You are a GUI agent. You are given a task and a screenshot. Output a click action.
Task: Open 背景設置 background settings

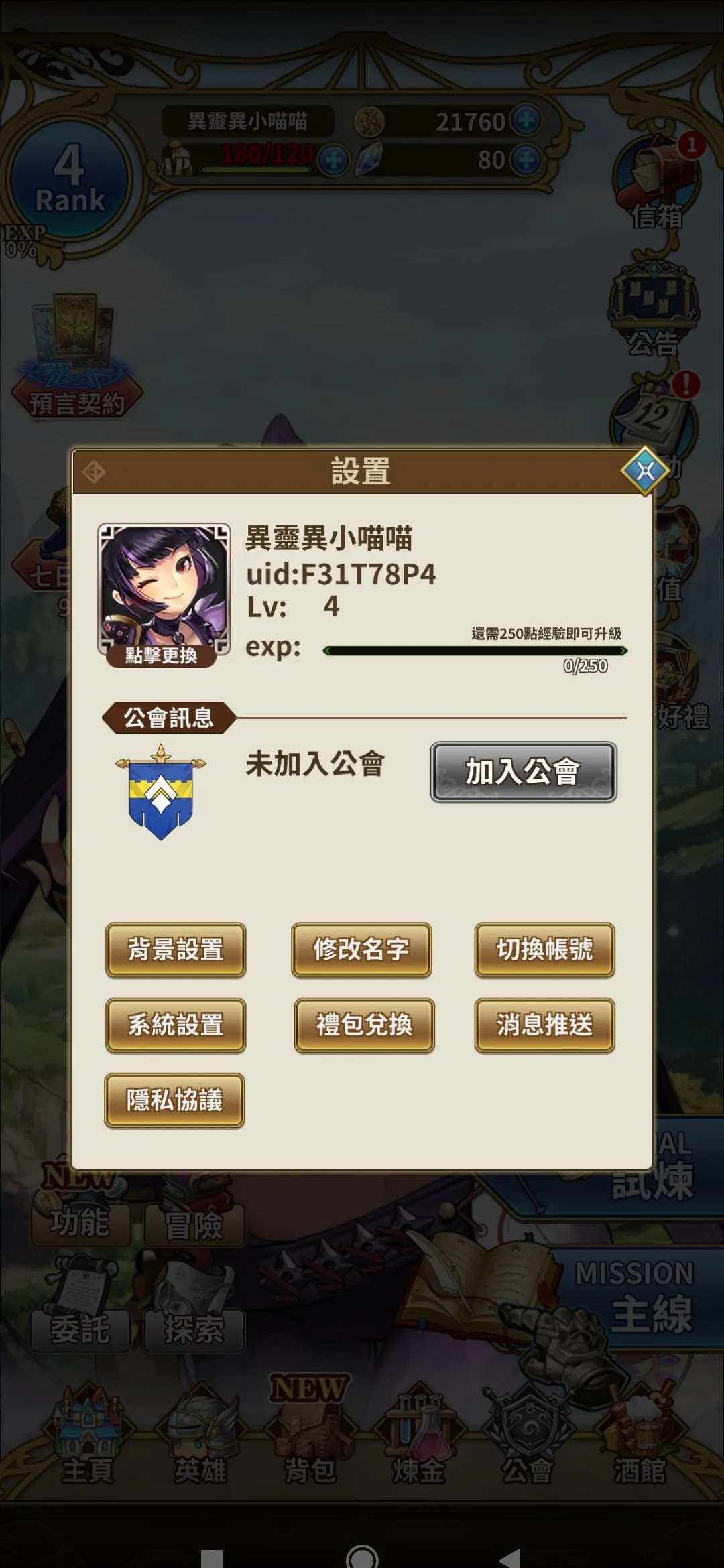click(176, 950)
